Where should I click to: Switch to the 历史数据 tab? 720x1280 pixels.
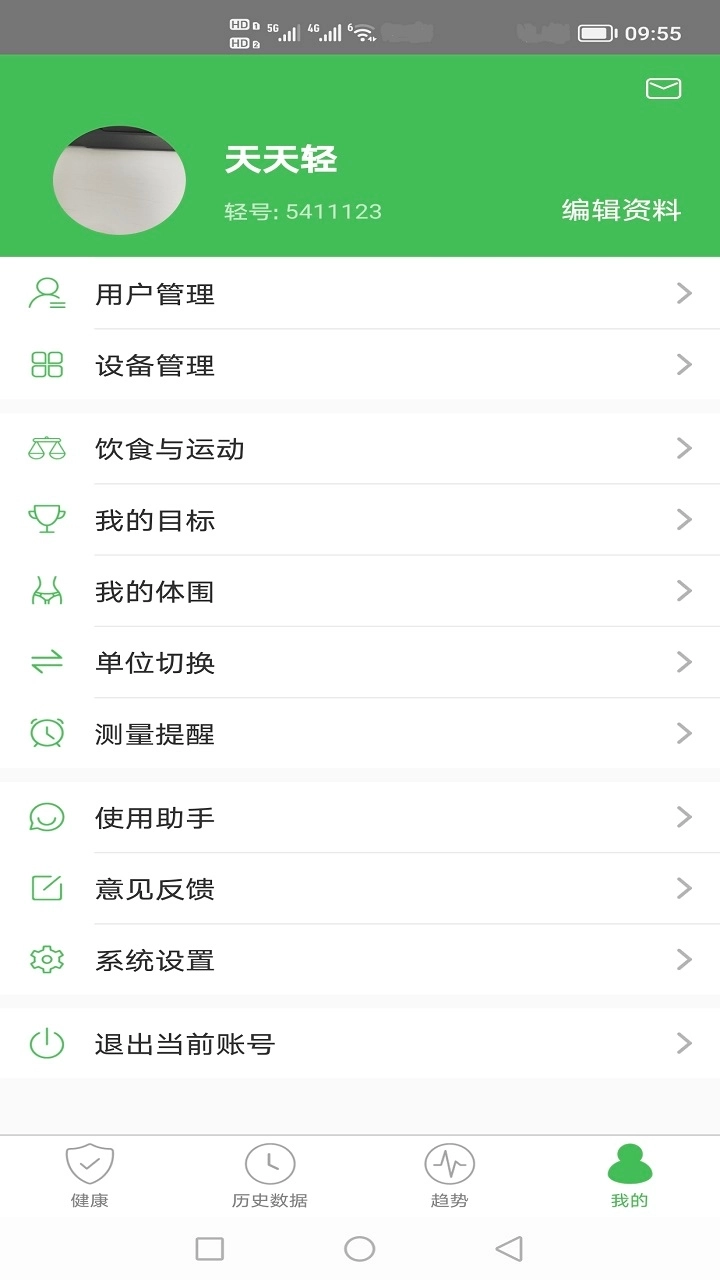click(x=270, y=1172)
